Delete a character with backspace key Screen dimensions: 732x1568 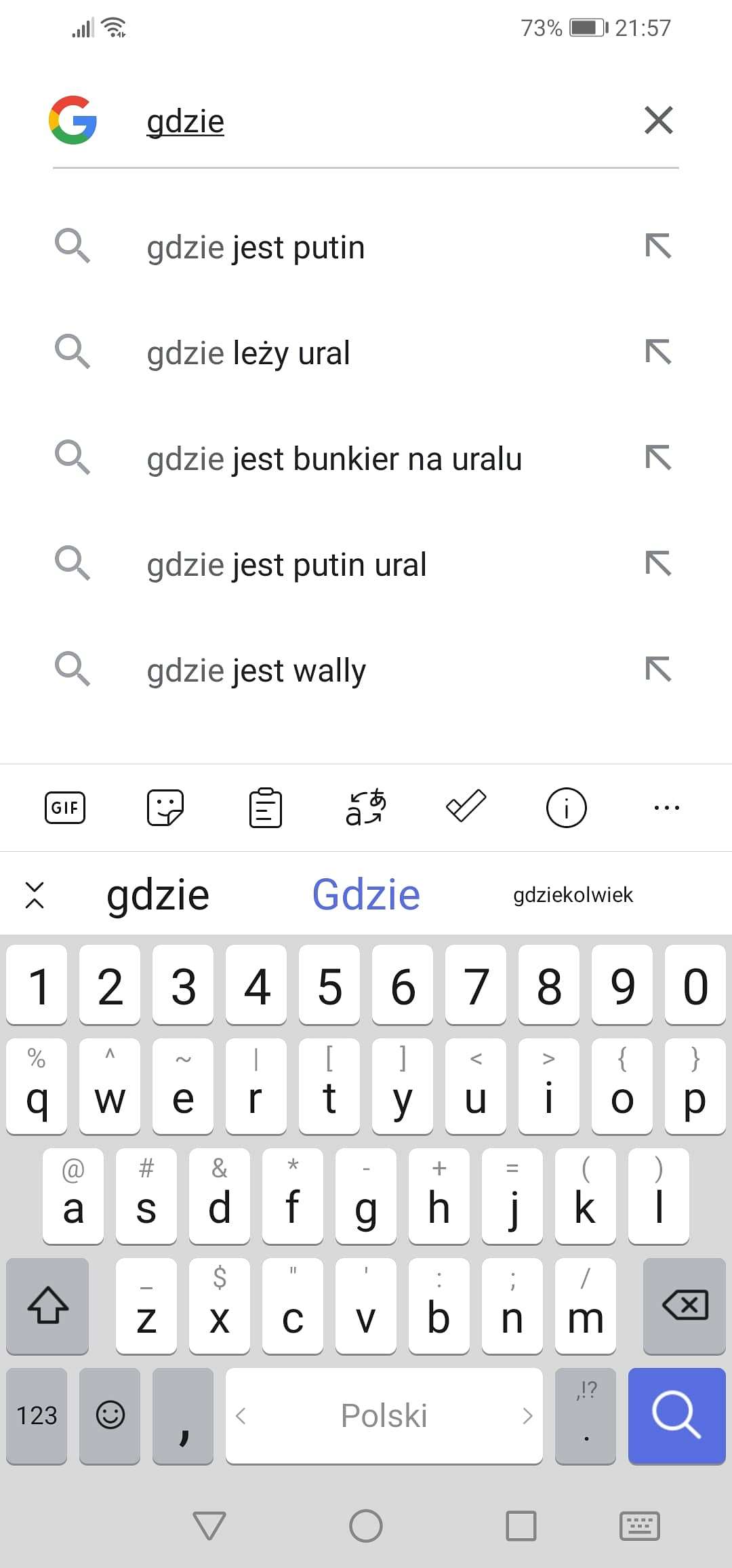pyautogui.click(x=685, y=1306)
